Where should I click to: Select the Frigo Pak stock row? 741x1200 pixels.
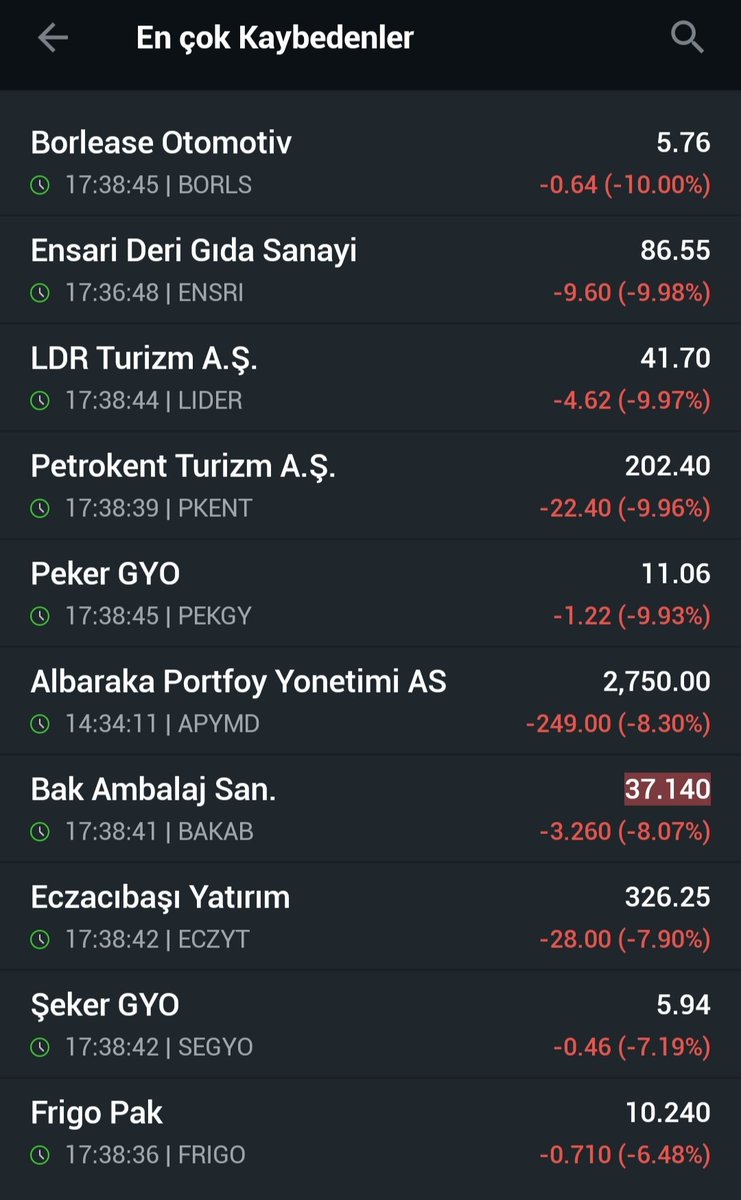370,1132
